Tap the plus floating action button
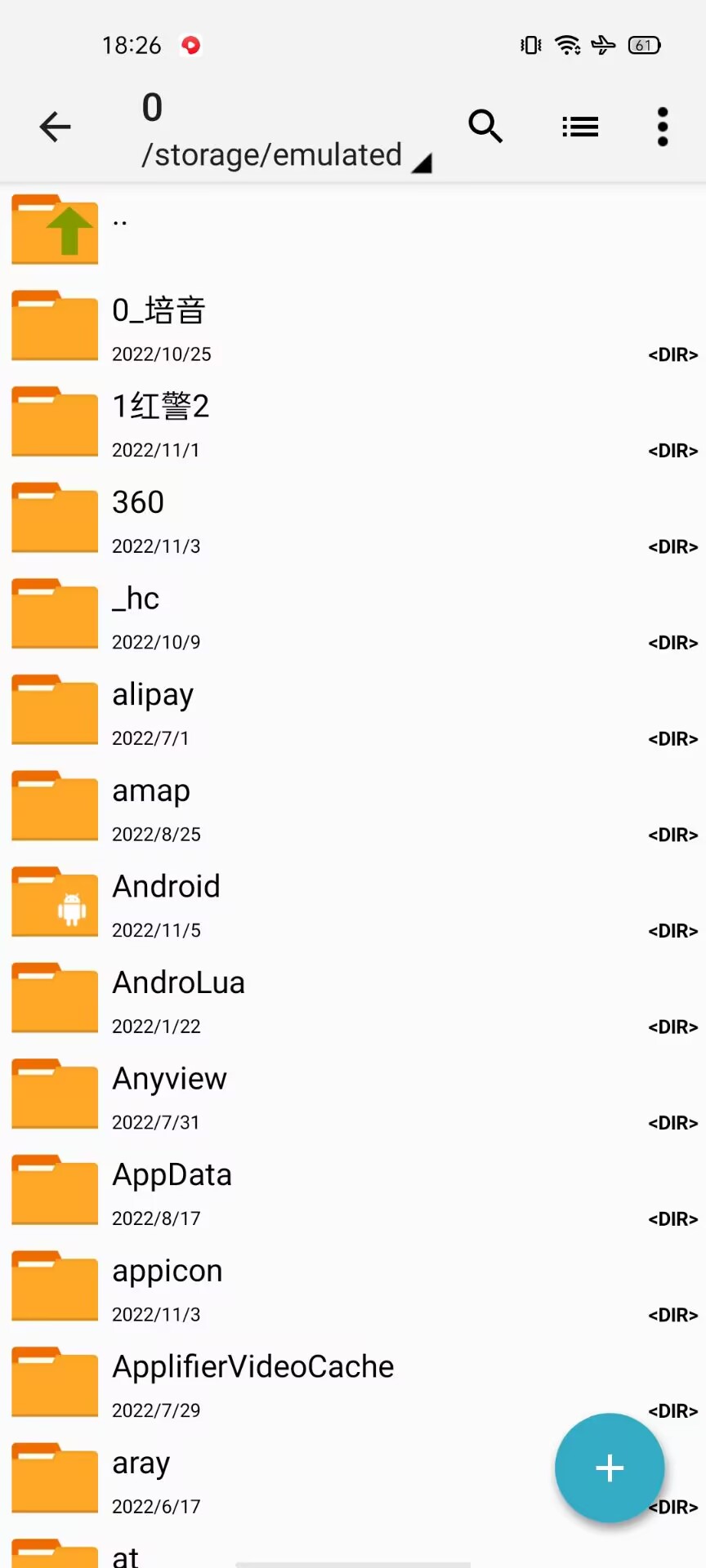Viewport: 706px width, 1568px height. tap(610, 1468)
